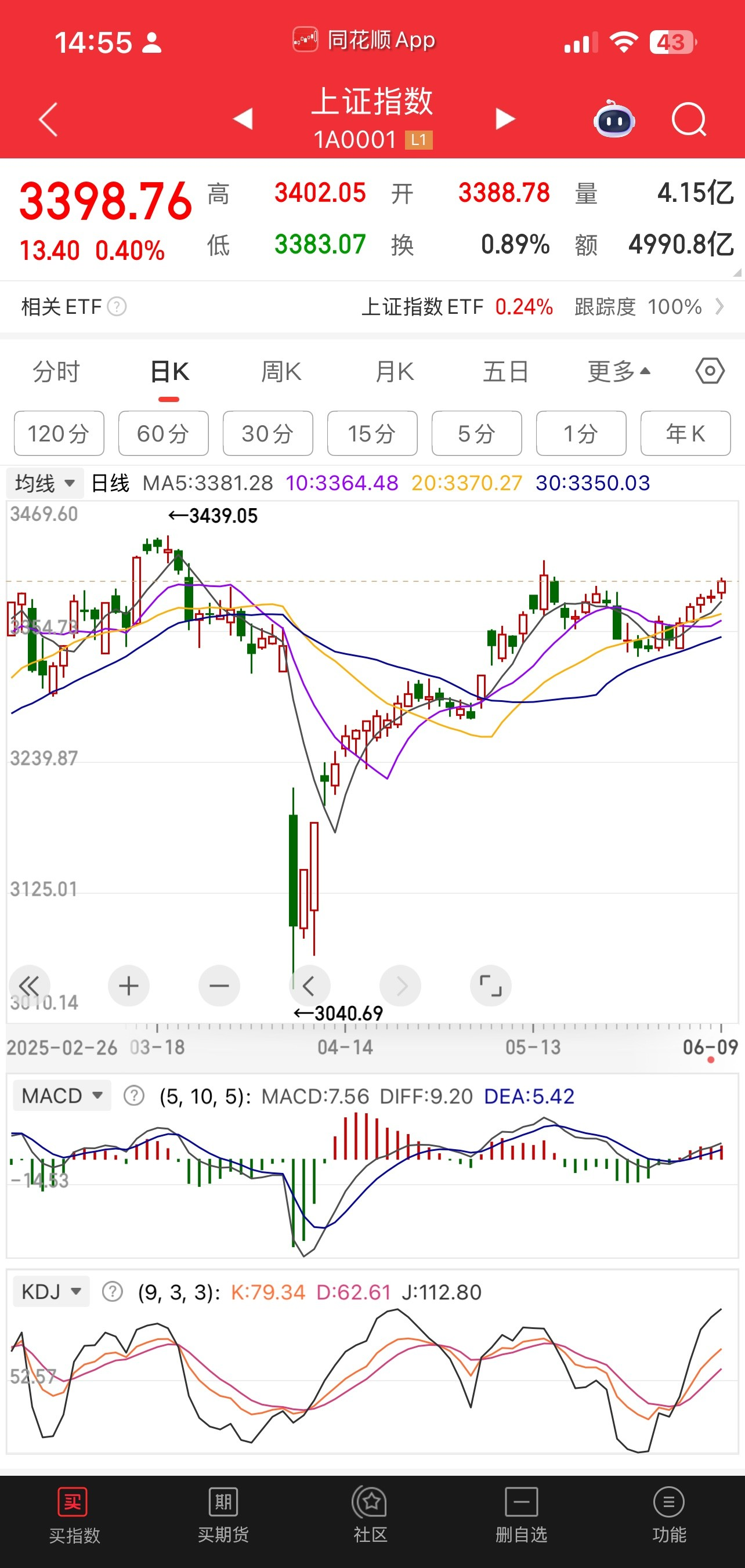Switch to the 分时 tab
Viewport: 745px width, 1568px height.
pyautogui.click(x=56, y=372)
